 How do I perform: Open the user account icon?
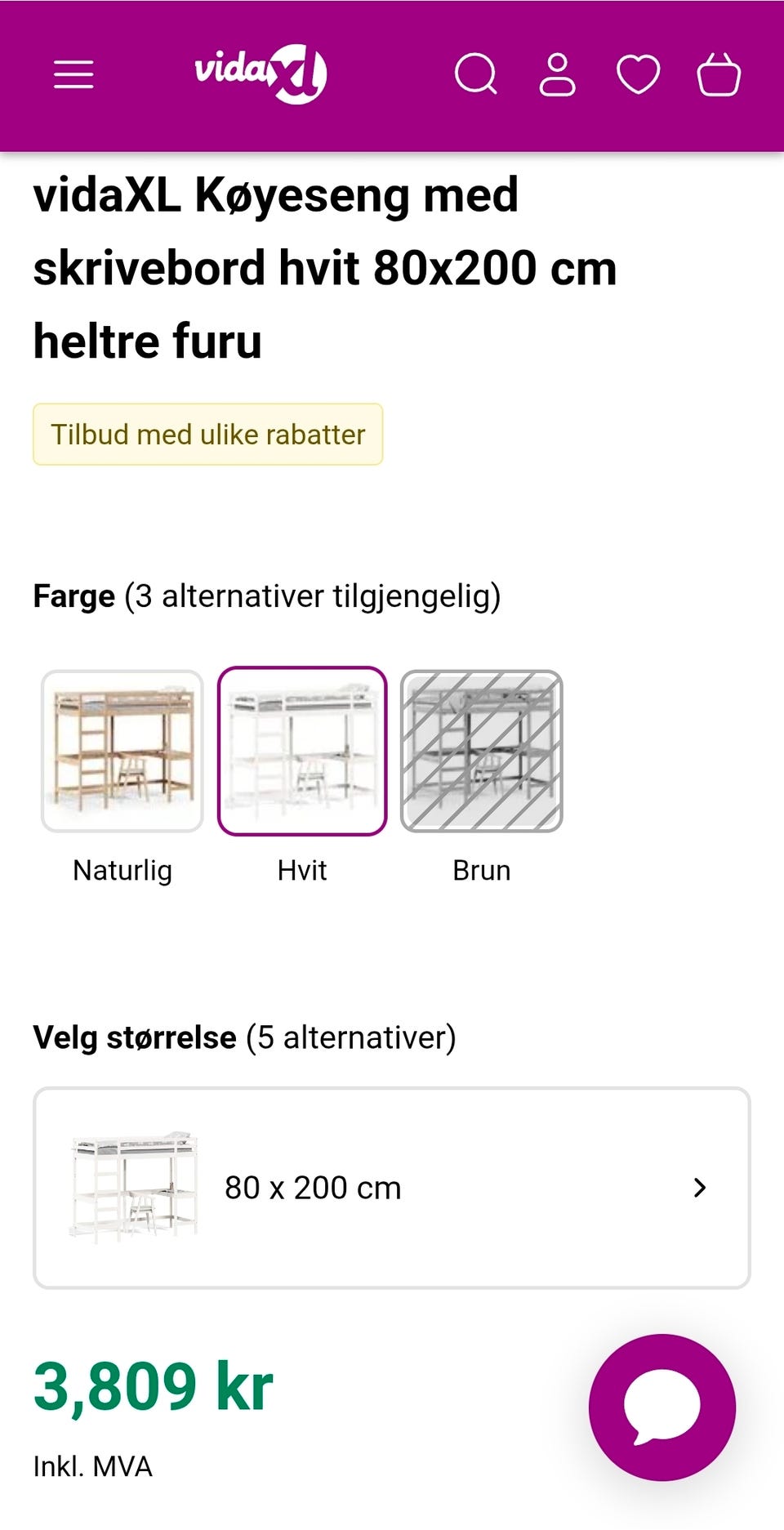pos(556,75)
